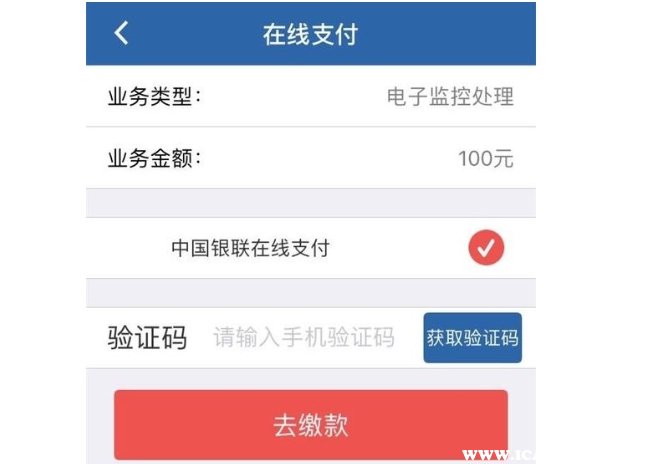Go back from the 在线支付 page
This screenshot has height=464, width=653.
pos(121,33)
